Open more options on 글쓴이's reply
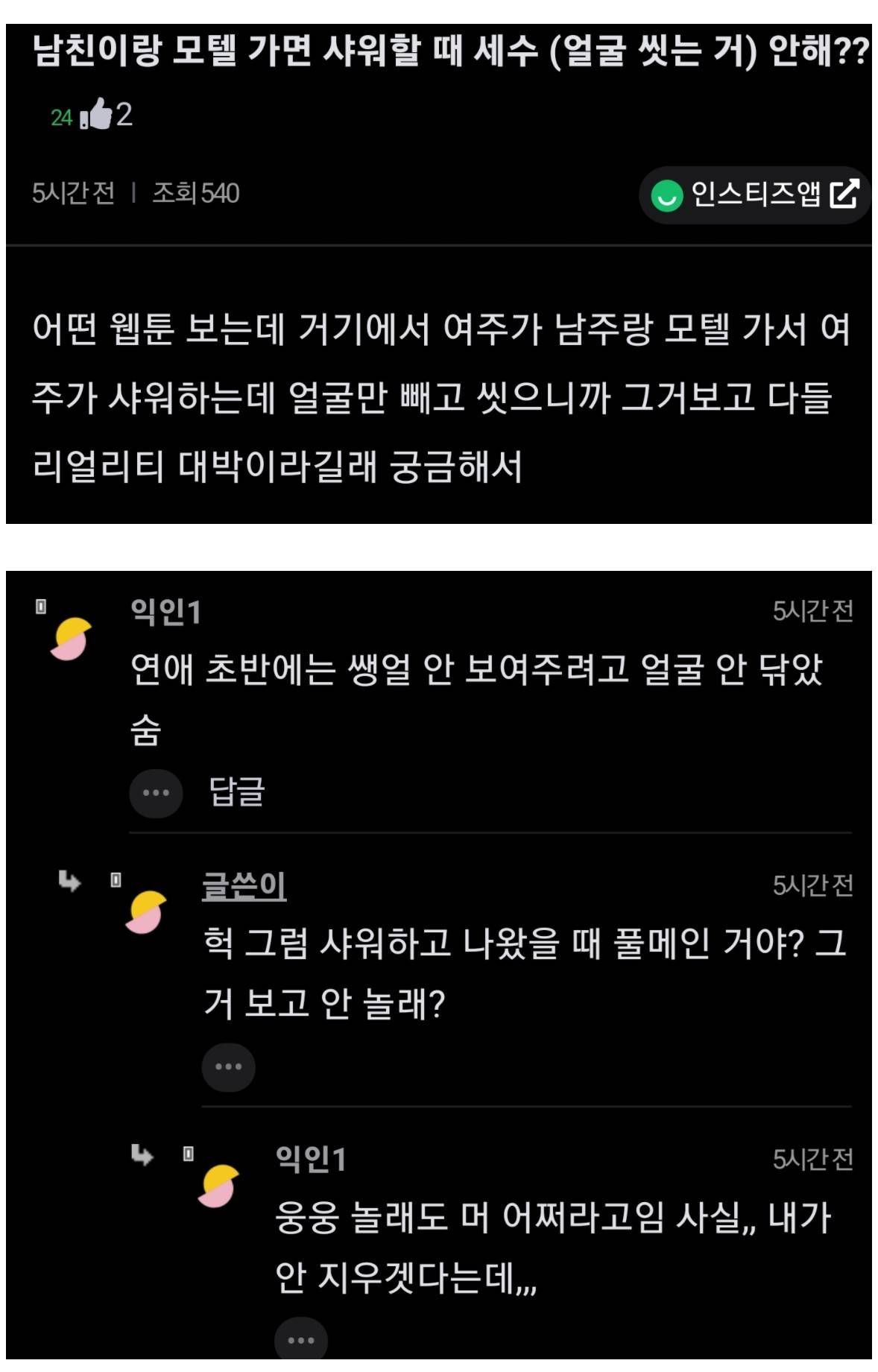The image size is (878, 1372). click(228, 1066)
